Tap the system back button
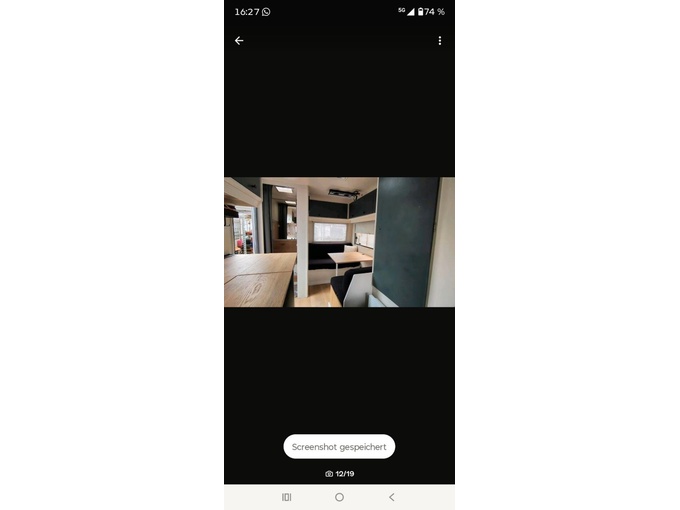Viewport: 680px width, 510px height. (x=391, y=497)
